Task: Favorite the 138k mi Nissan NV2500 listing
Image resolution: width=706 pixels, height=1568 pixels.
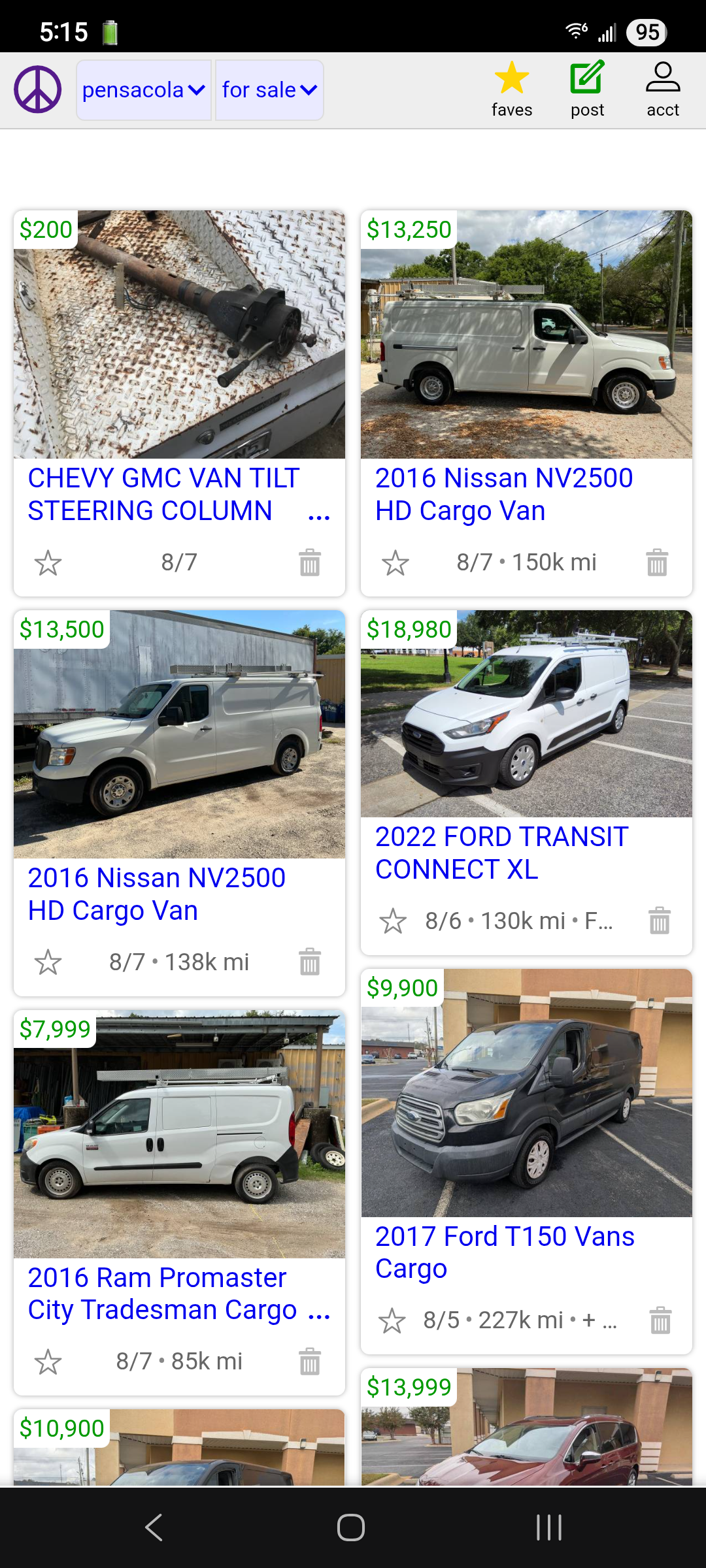Action: tap(48, 962)
